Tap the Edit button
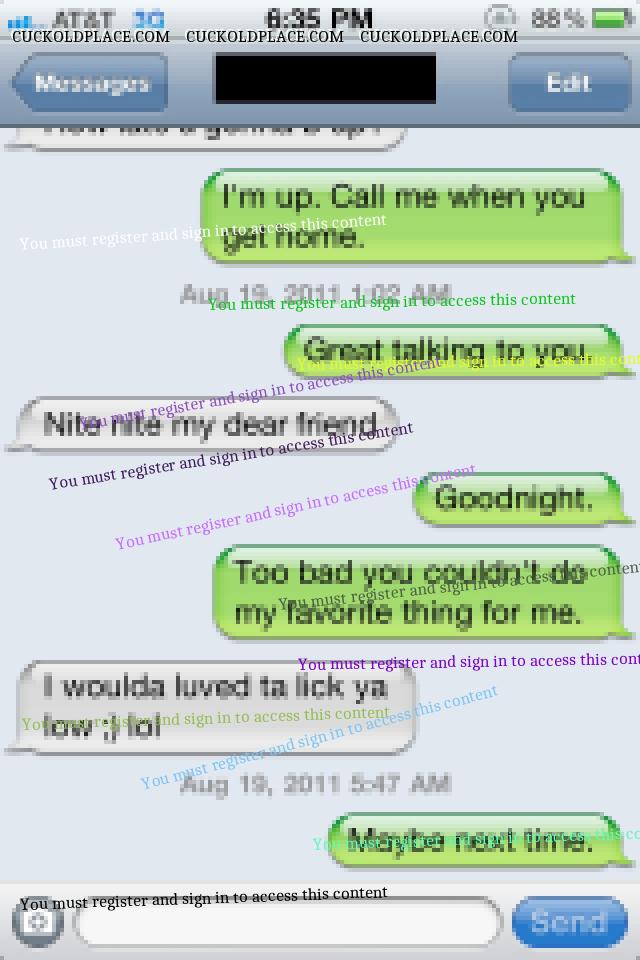Screen dimensions: 640x960 point(567,83)
